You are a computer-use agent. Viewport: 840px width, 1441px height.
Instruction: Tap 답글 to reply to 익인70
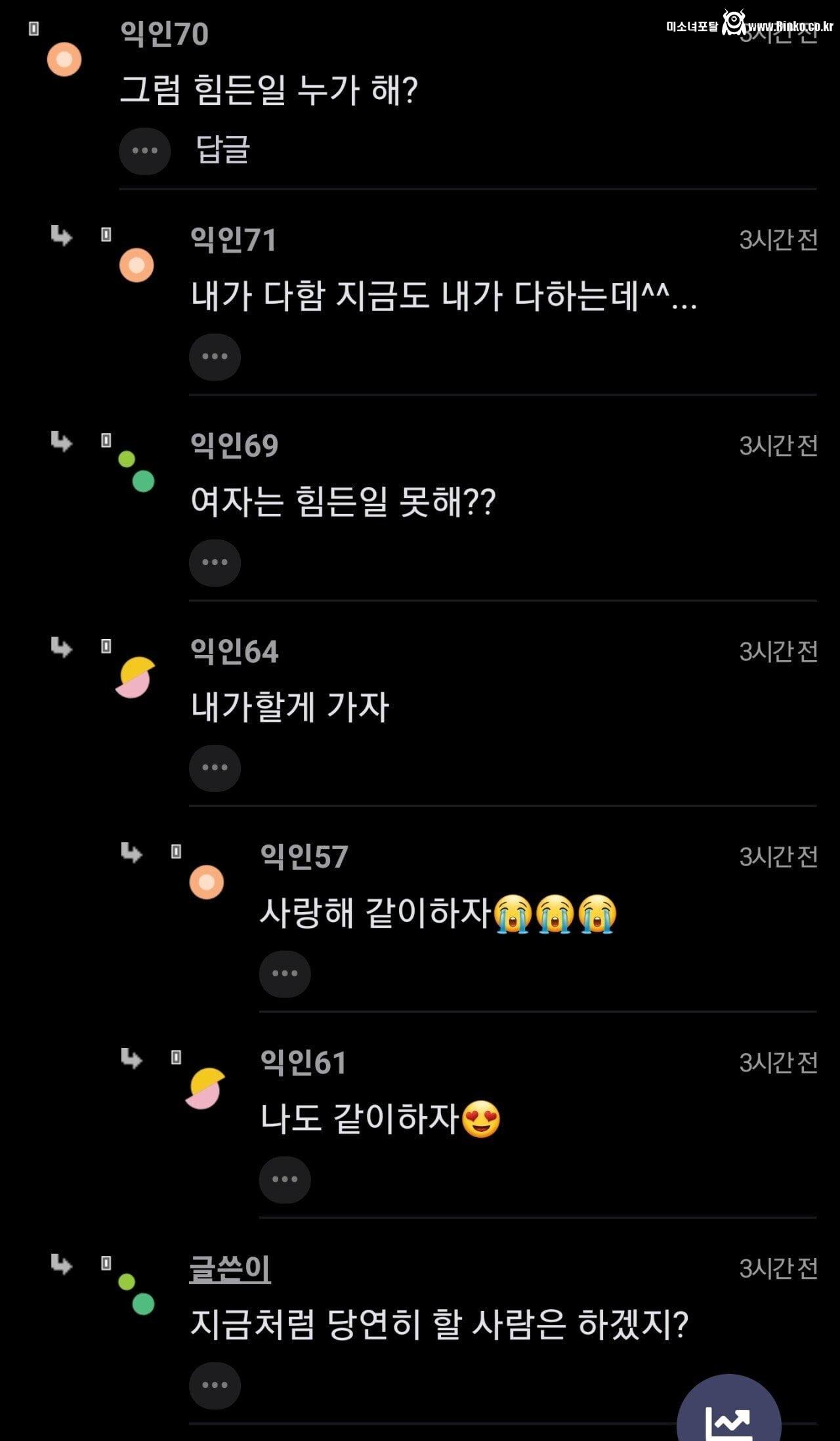click(223, 150)
